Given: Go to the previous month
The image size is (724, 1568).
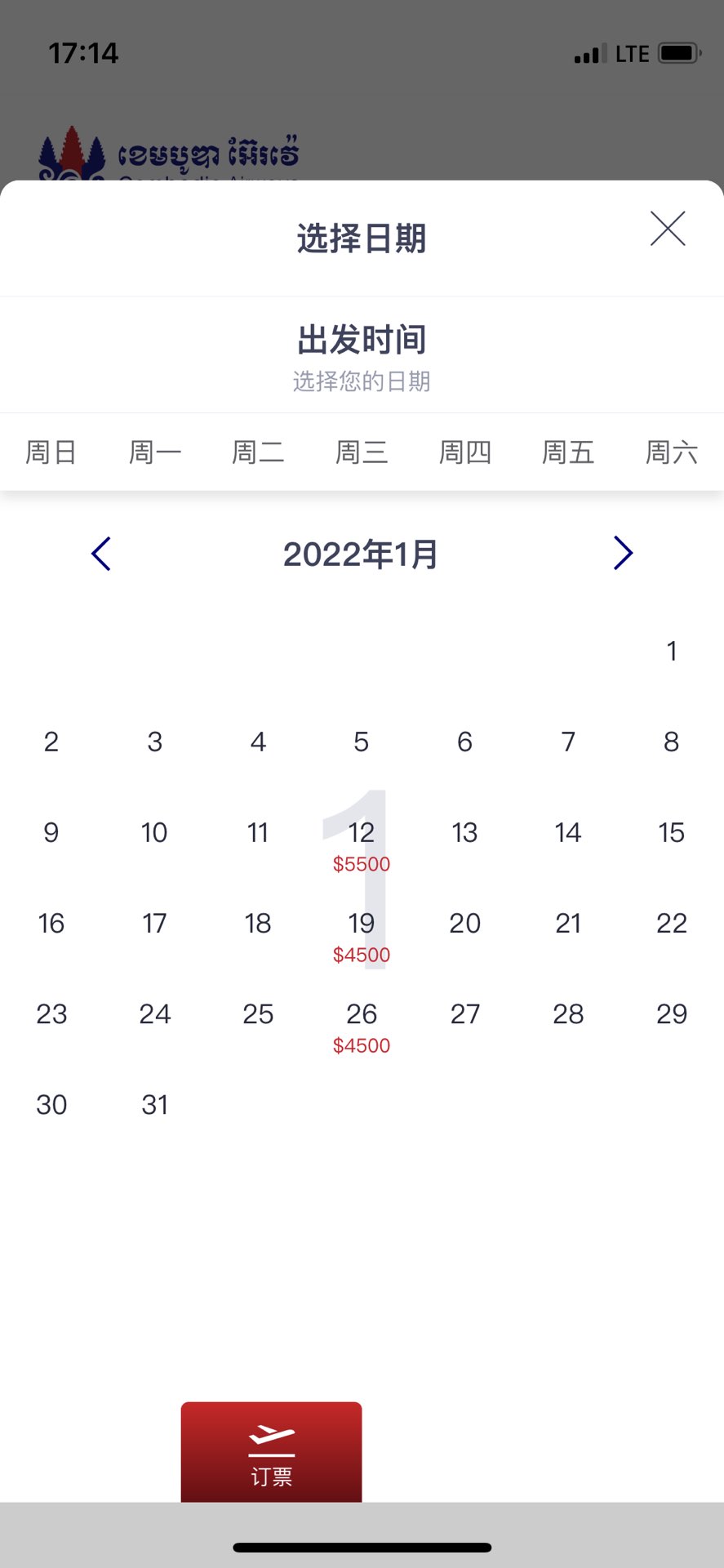Looking at the screenshot, I should pyautogui.click(x=101, y=554).
